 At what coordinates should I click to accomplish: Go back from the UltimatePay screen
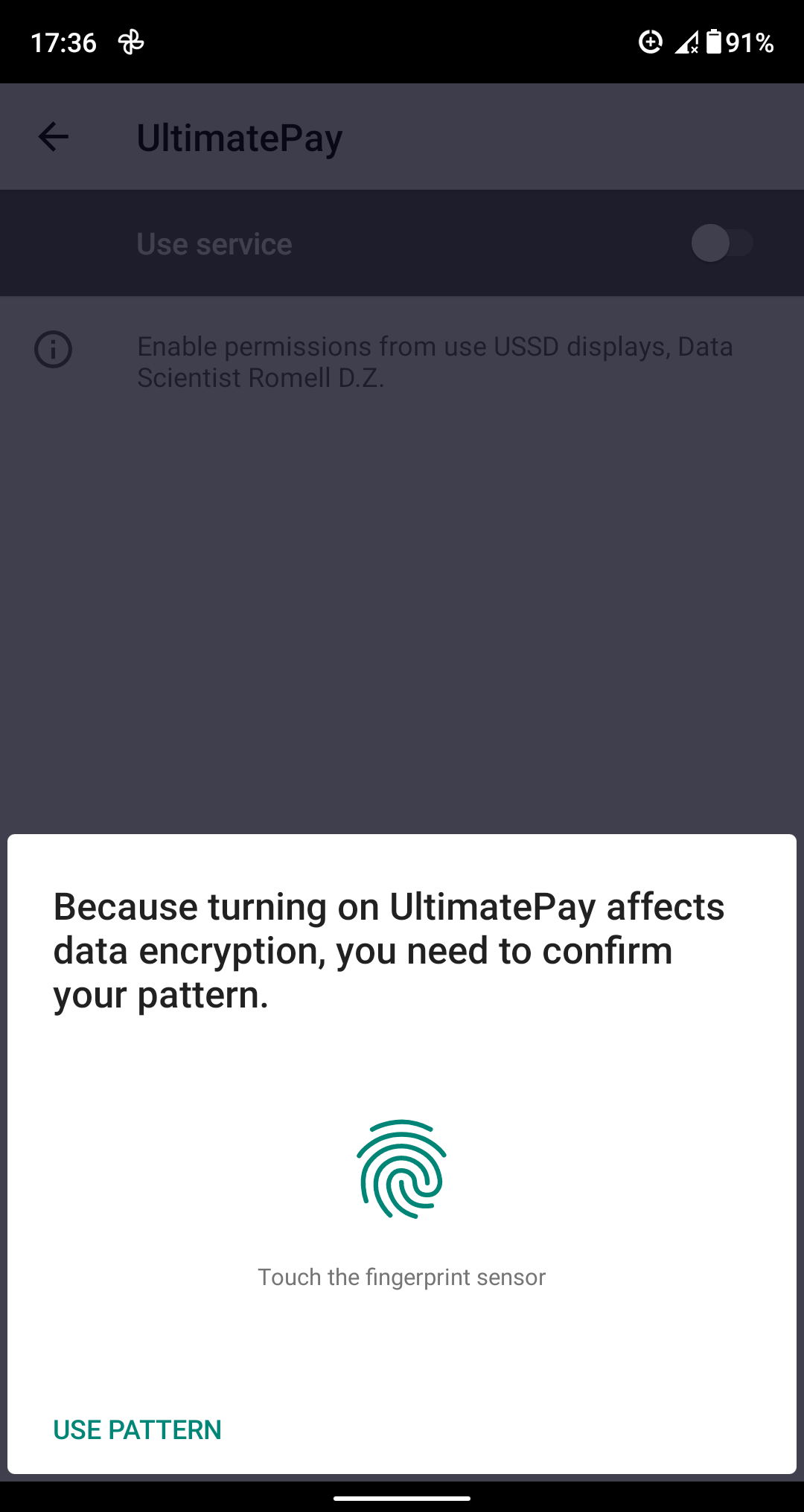pos(54,137)
